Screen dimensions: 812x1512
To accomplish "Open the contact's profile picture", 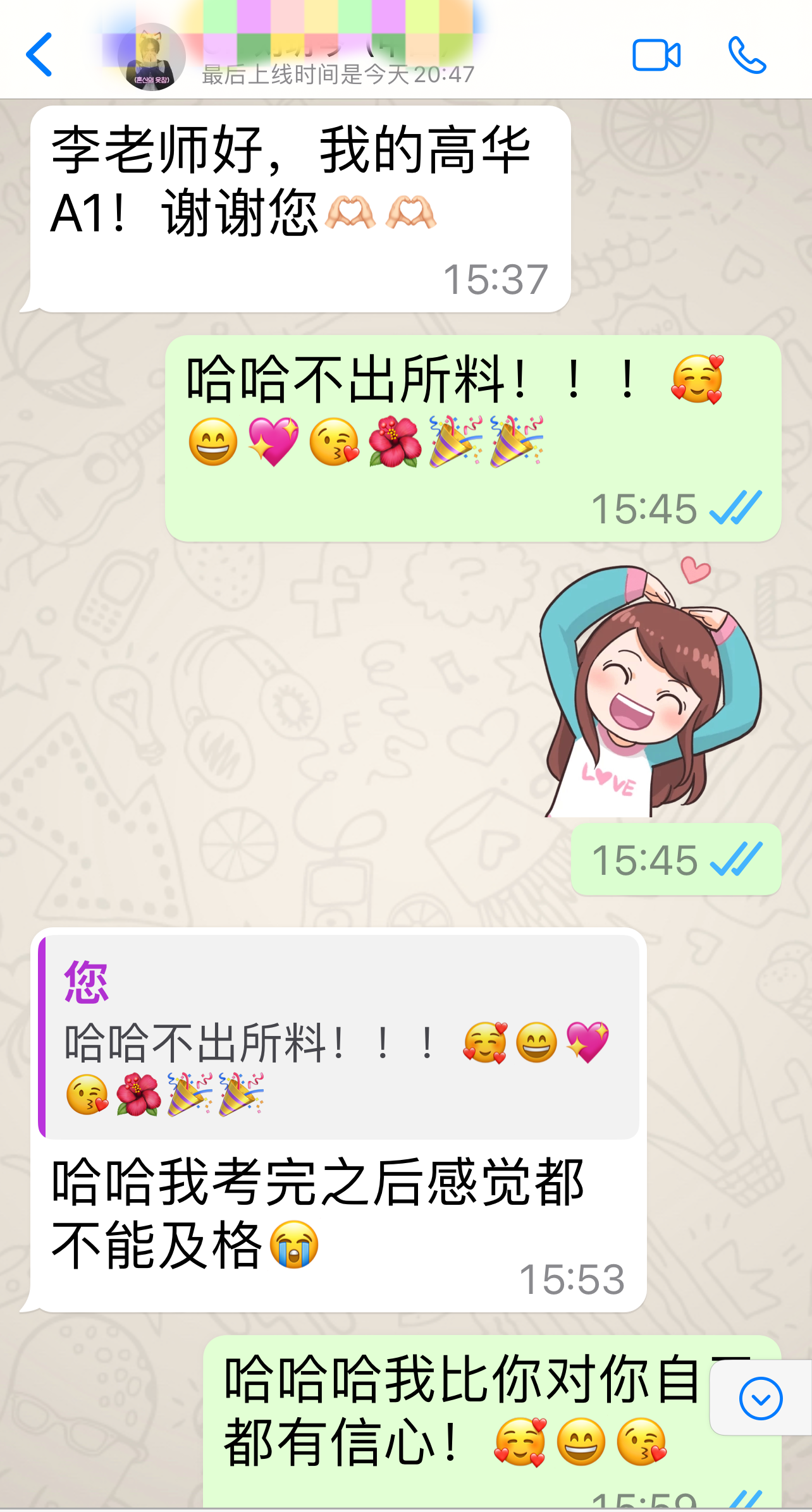I will click(152, 57).
